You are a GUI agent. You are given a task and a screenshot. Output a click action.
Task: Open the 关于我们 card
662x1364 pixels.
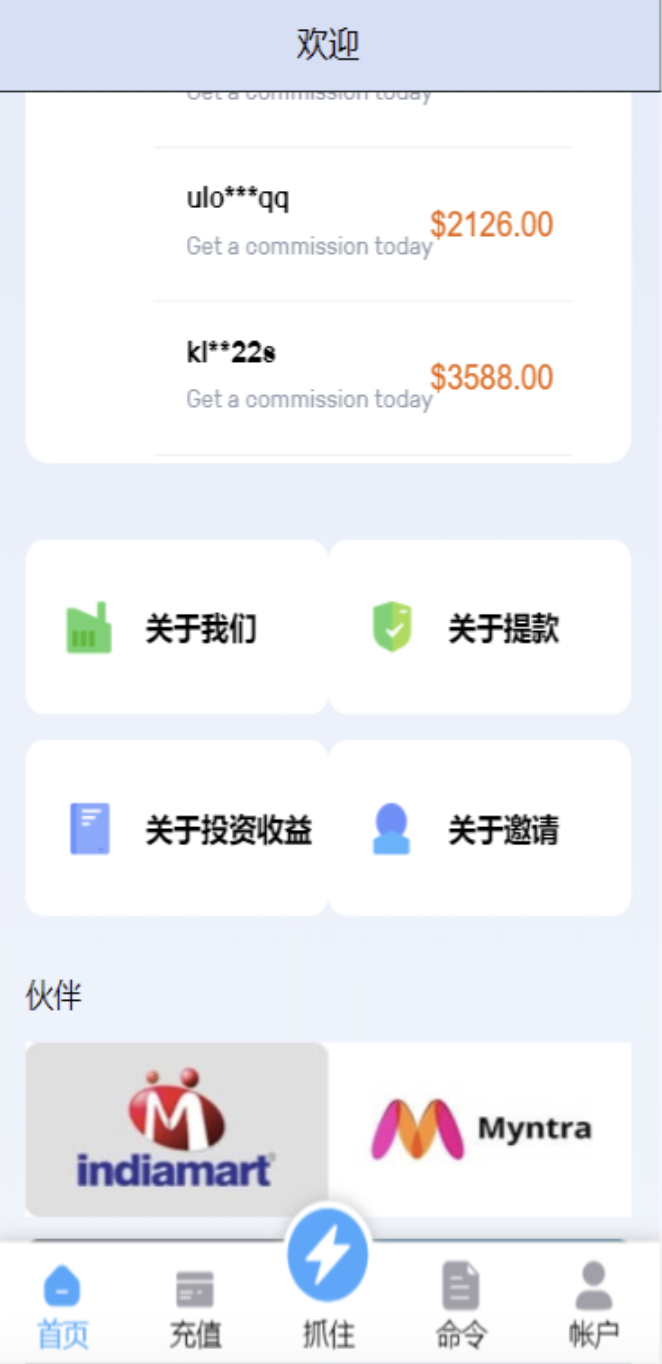176,628
